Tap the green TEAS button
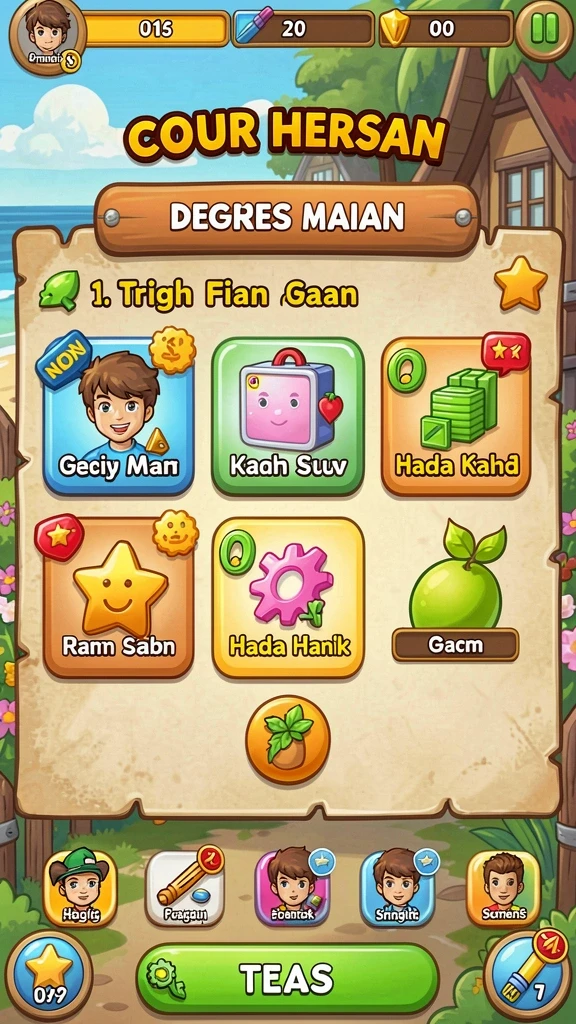Screen dimensions: 576x1024 point(287,978)
